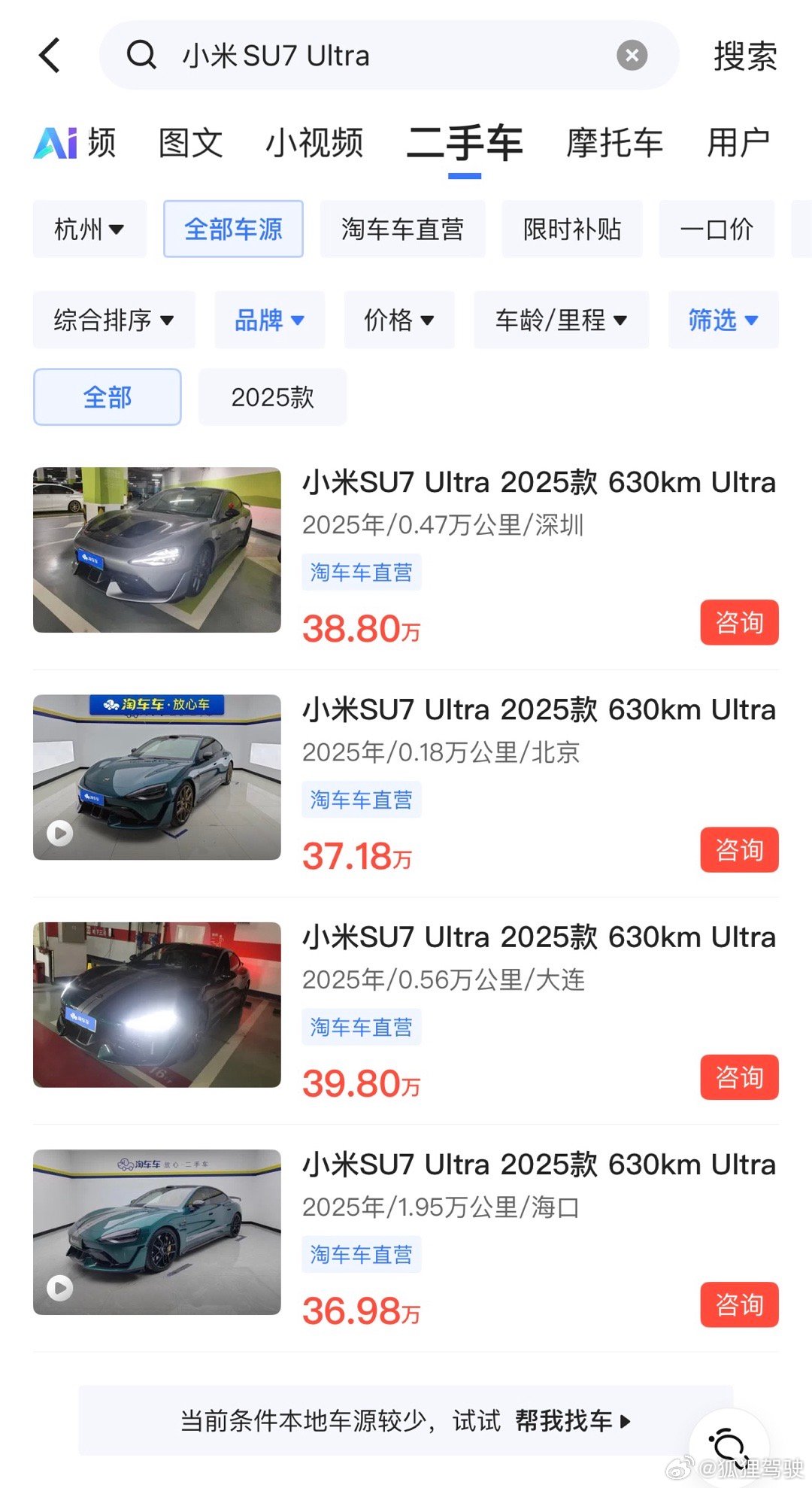
Task: Select the 2025款 model year chip
Action: 272,397
